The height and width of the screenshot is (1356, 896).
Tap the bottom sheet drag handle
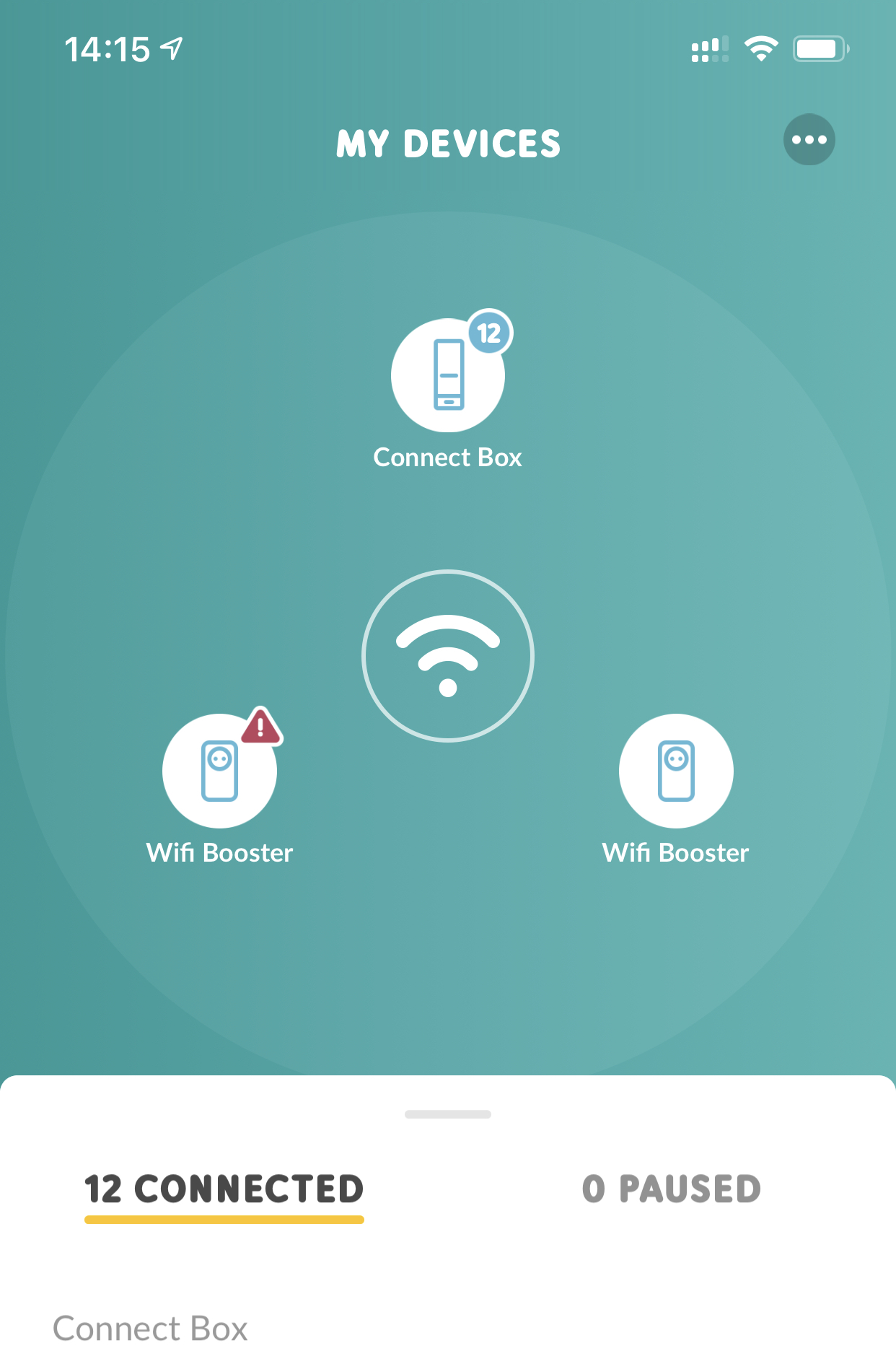(447, 1114)
